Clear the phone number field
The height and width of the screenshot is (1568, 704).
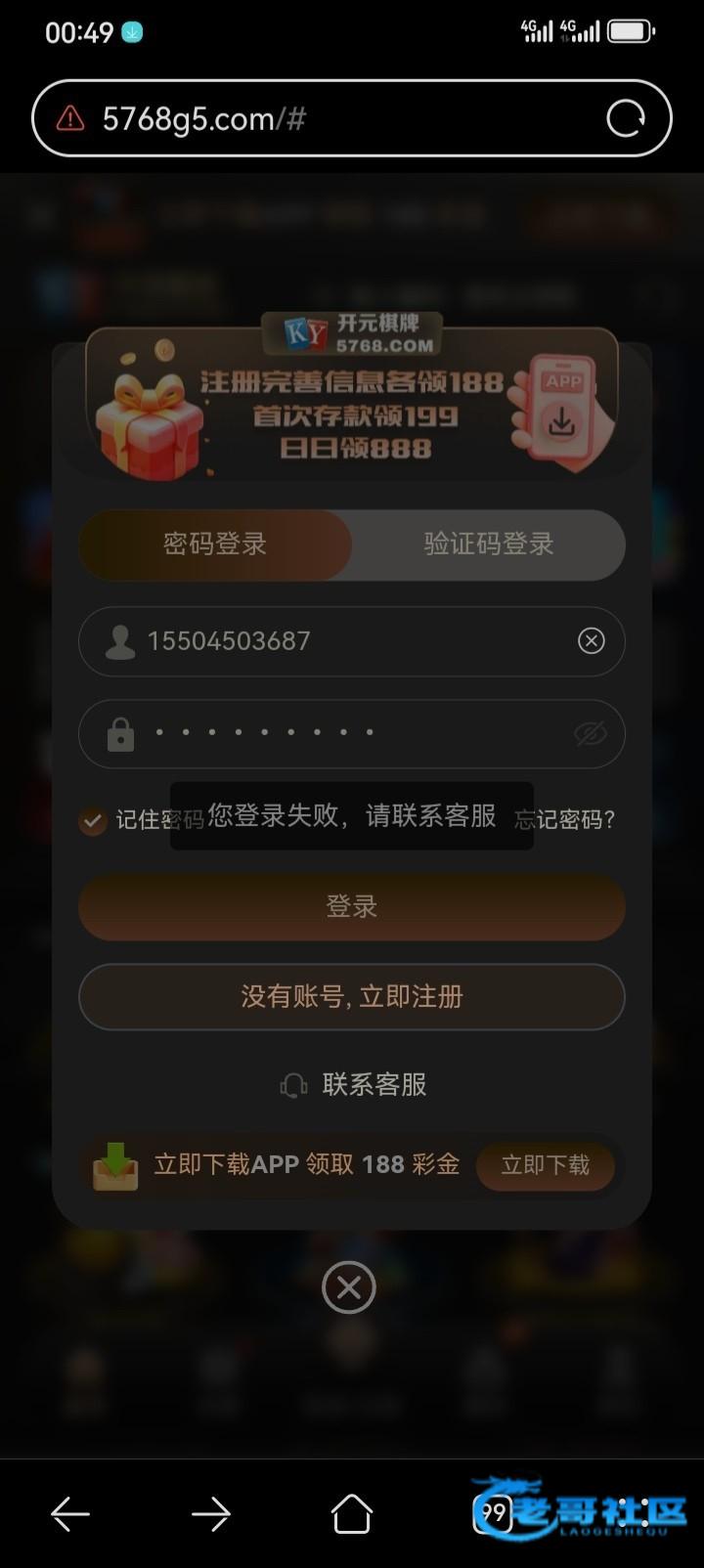591,640
